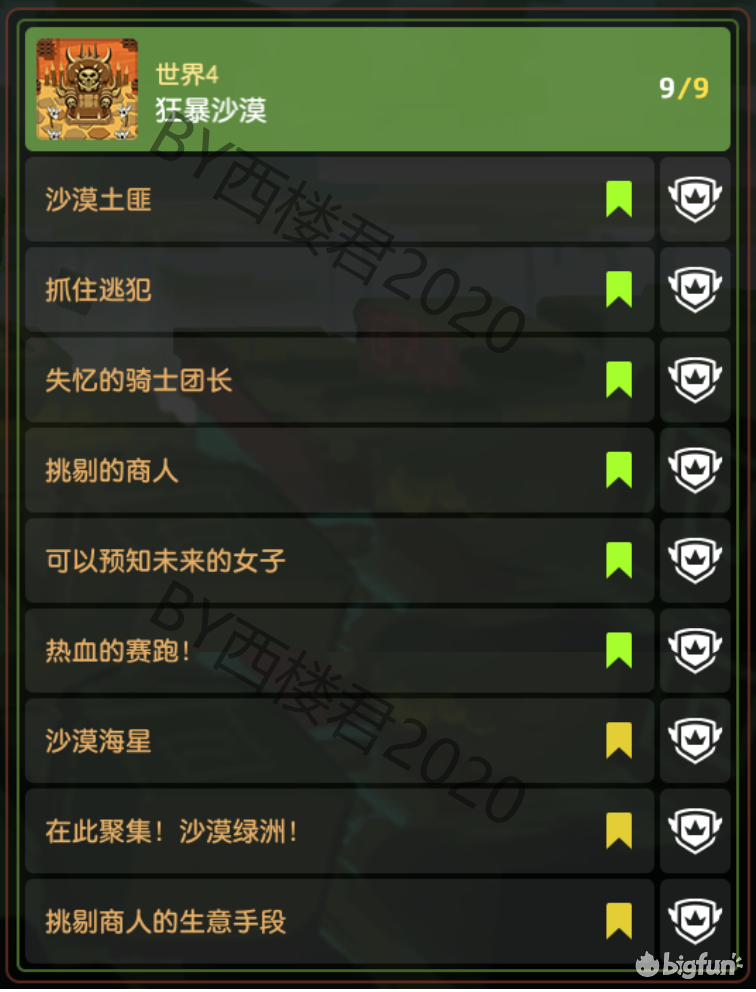Viewport: 756px width, 992px height.
Task: Select the 抓住逃犯 quest row
Action: [338, 290]
